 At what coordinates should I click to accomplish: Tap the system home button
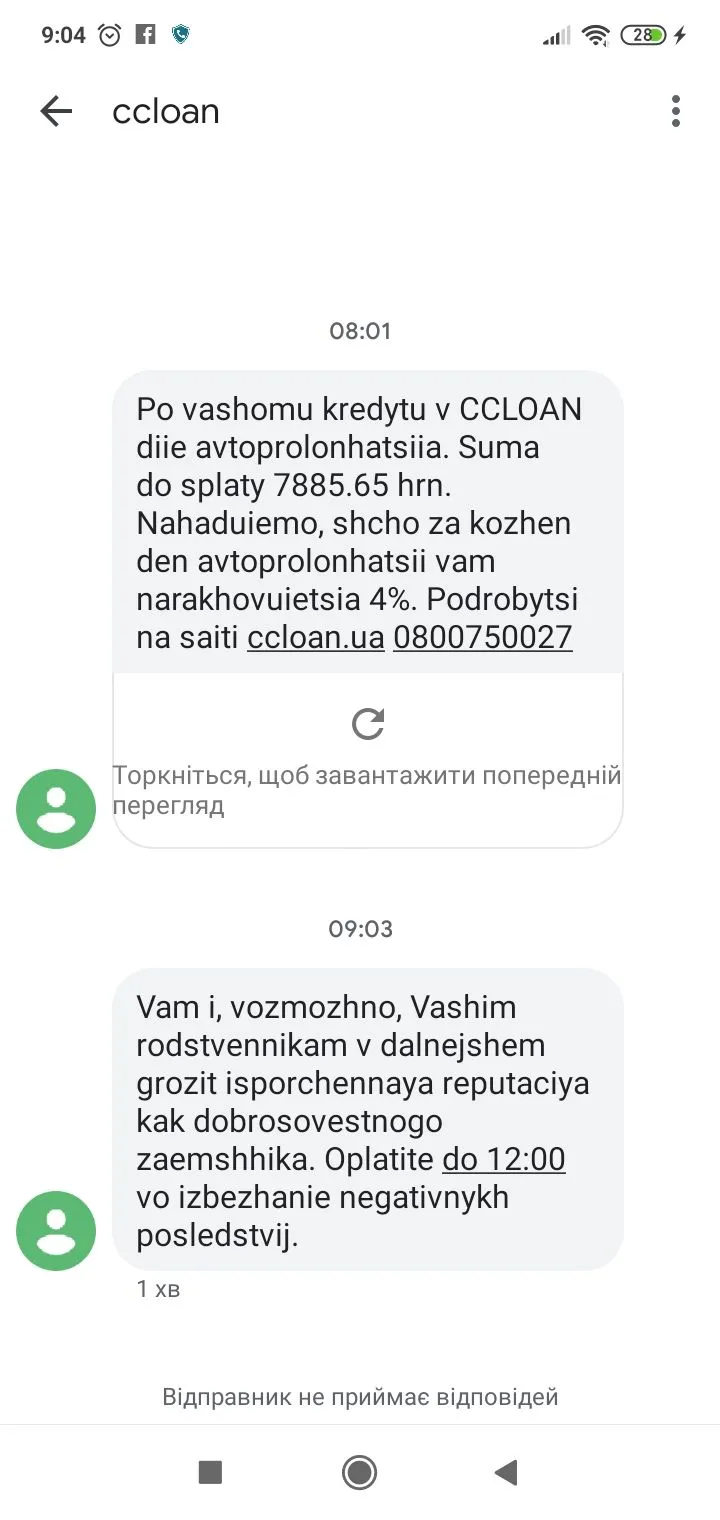point(359,1472)
